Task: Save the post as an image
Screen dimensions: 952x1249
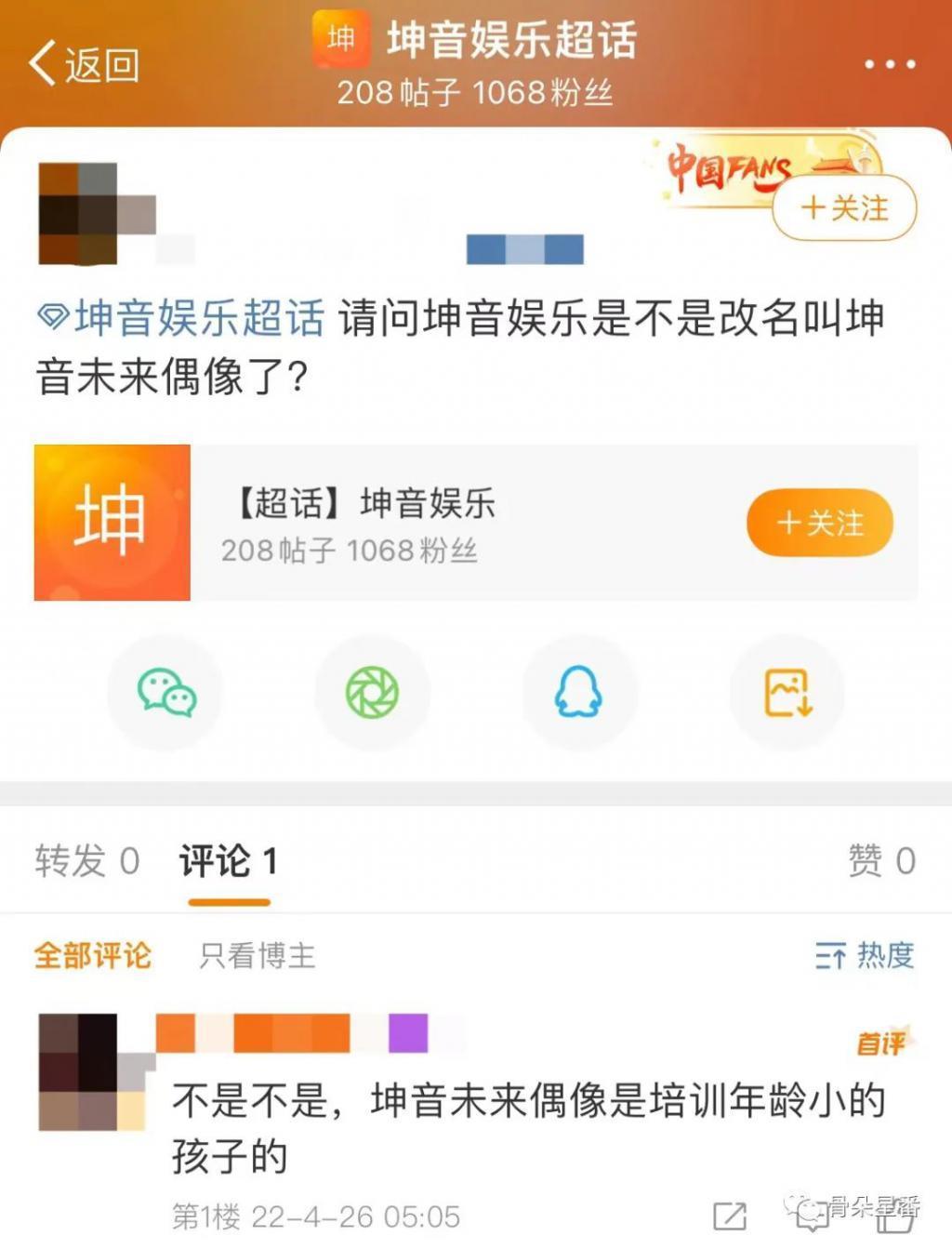Action: [787, 692]
